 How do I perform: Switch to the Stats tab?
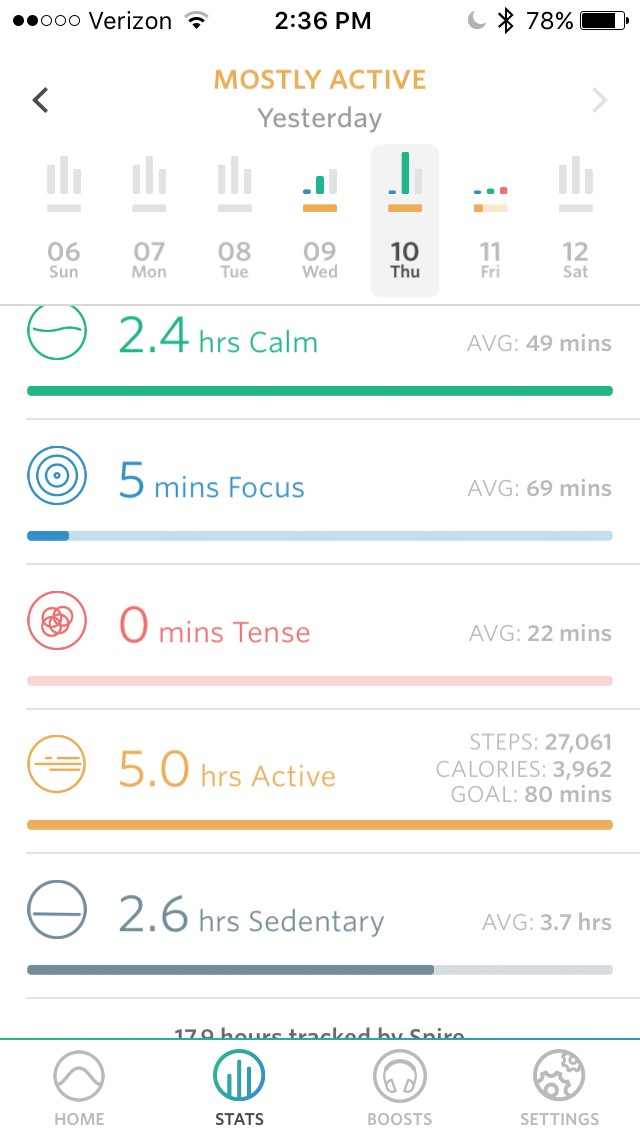[x=239, y=1088]
